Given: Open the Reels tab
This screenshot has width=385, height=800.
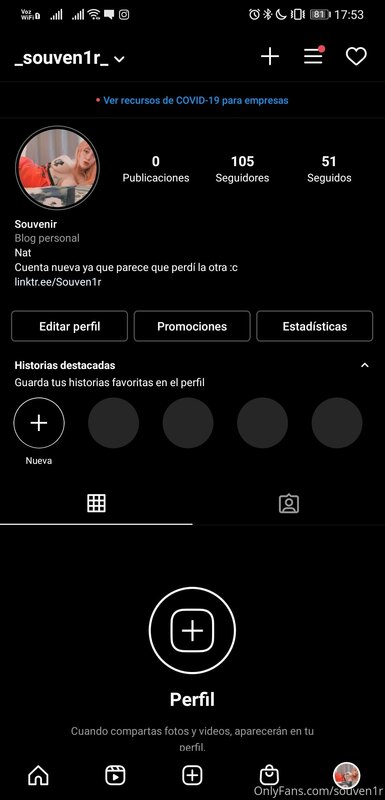Looking at the screenshot, I should click(115, 776).
